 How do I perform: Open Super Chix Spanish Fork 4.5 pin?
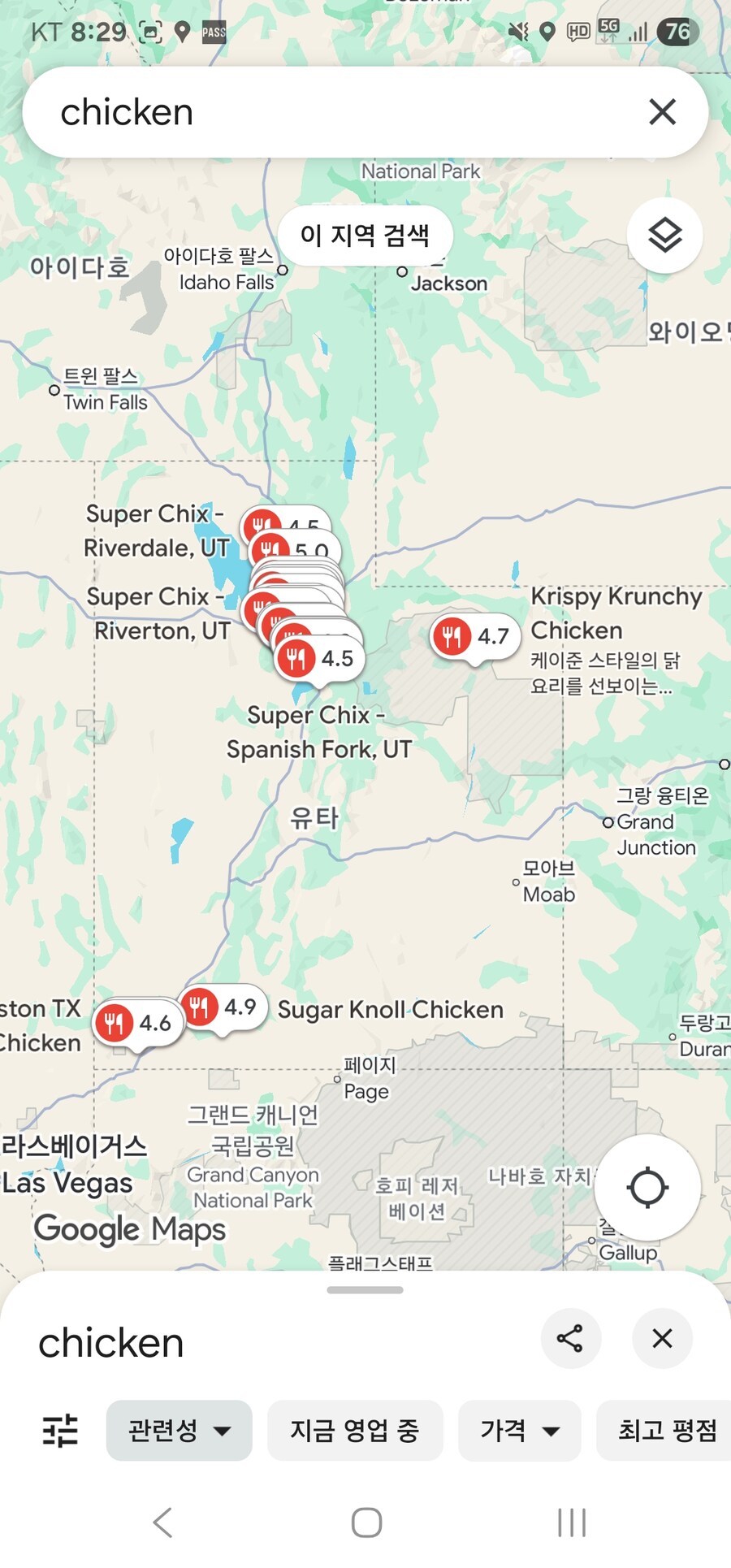[x=318, y=659]
